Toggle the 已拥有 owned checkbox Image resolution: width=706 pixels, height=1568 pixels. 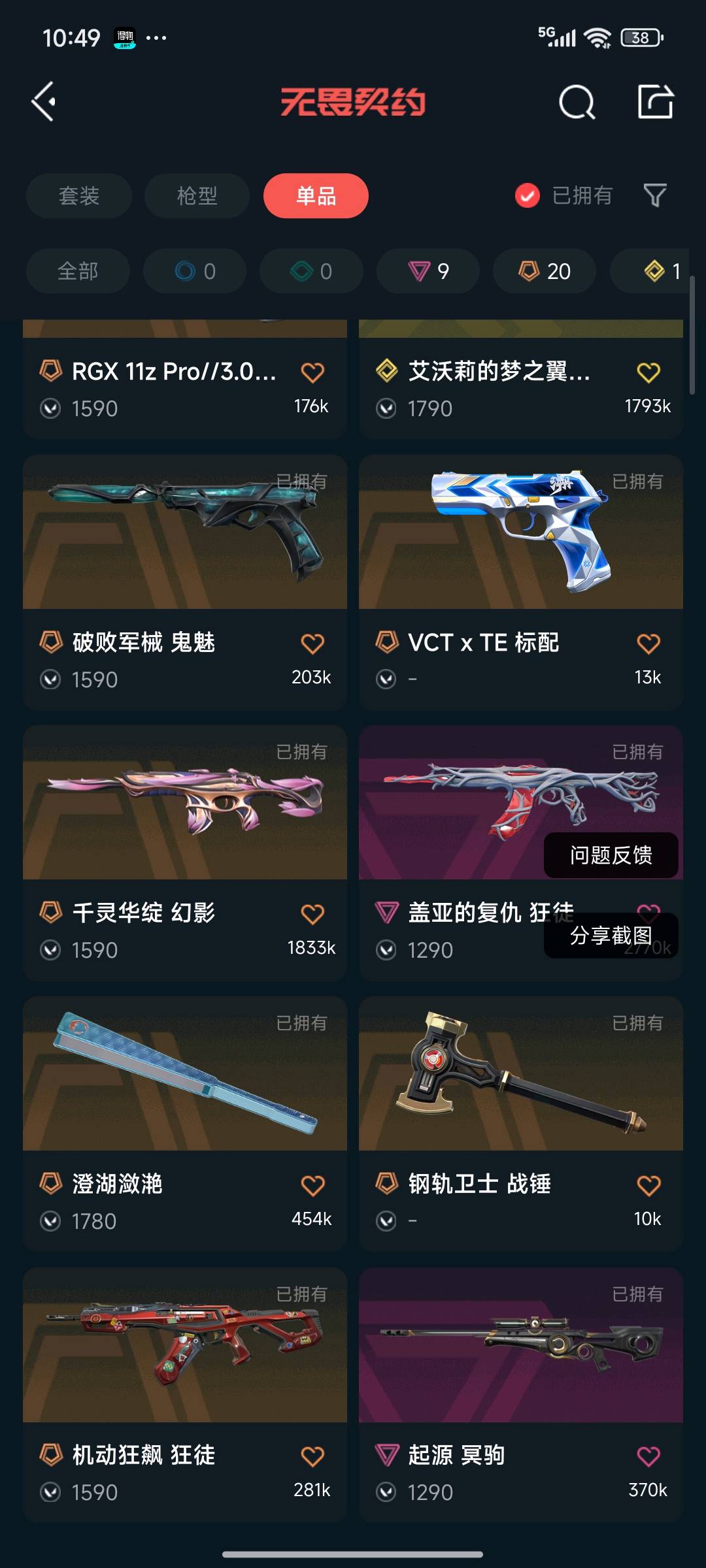pyautogui.click(x=528, y=195)
